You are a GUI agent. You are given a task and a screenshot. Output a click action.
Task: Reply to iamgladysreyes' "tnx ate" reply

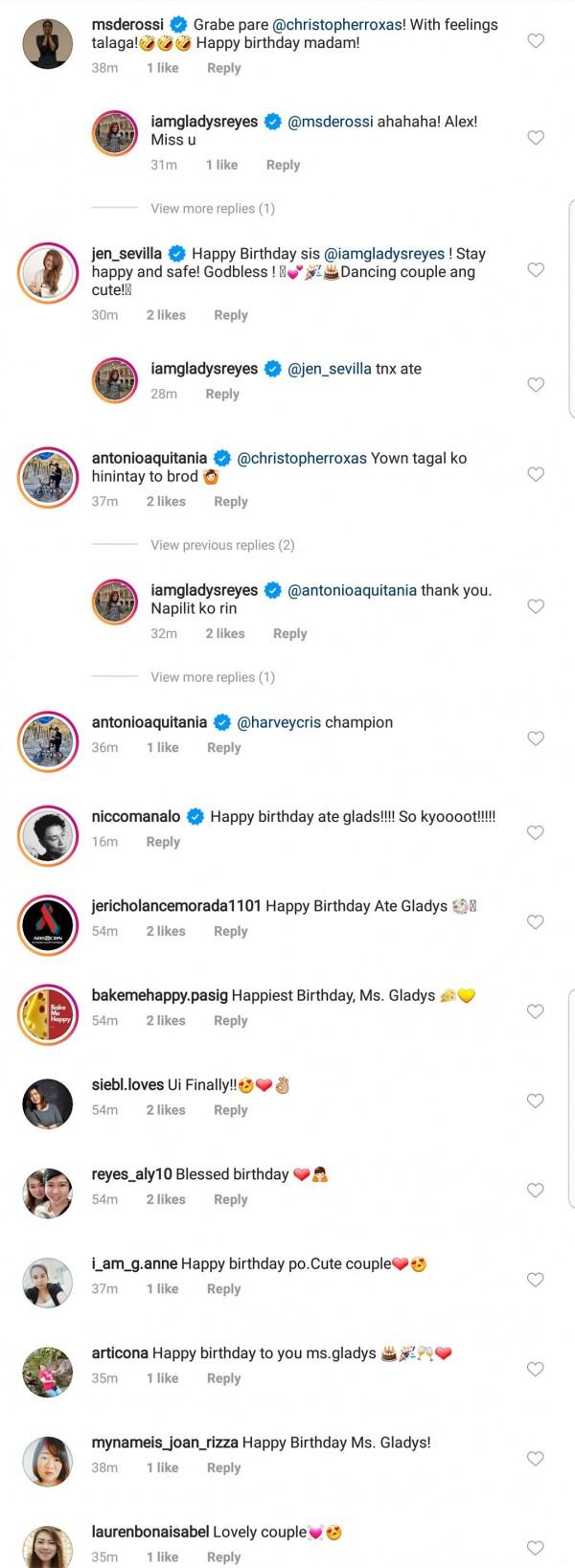click(221, 394)
